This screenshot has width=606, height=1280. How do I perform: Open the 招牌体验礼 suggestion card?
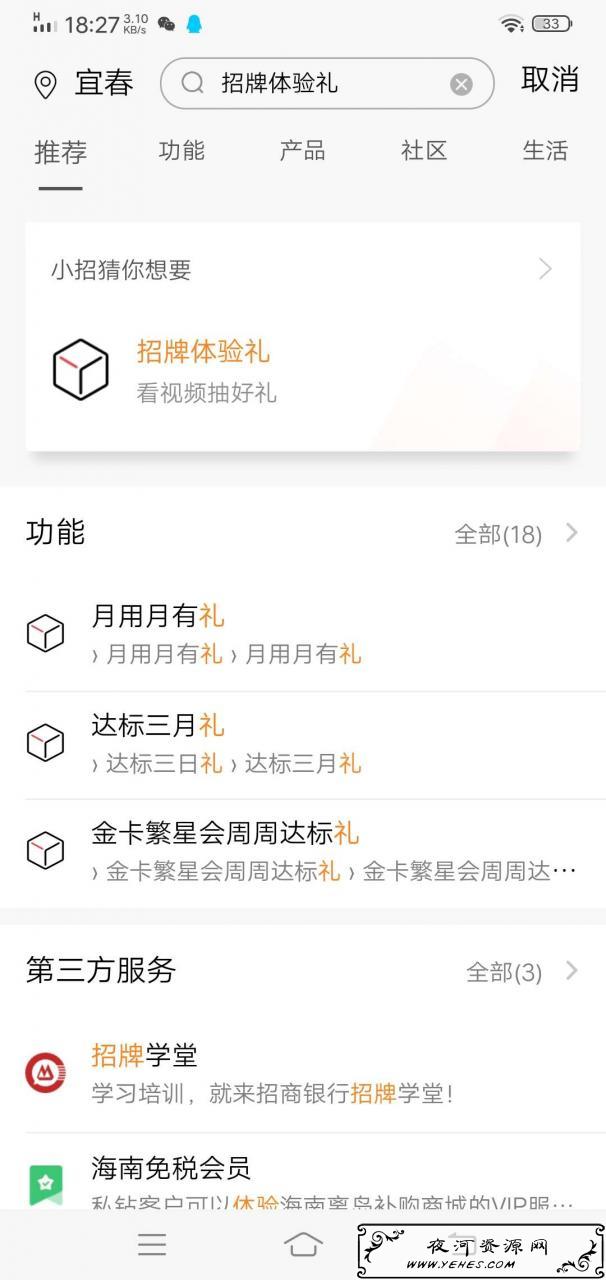click(x=302, y=370)
